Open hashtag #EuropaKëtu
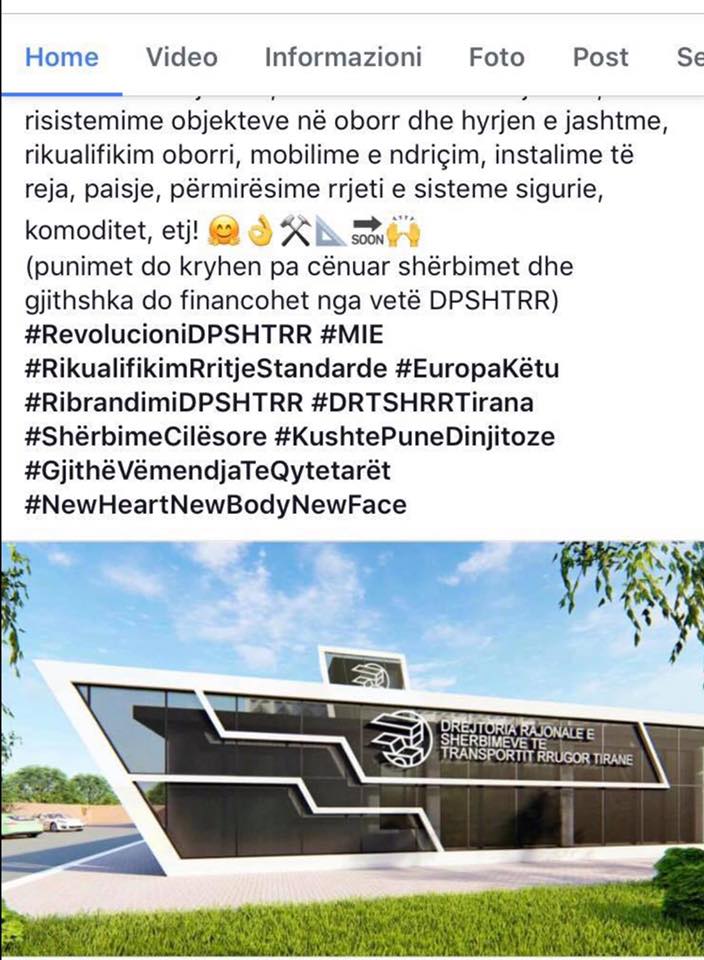This screenshot has width=704, height=960. [477, 369]
